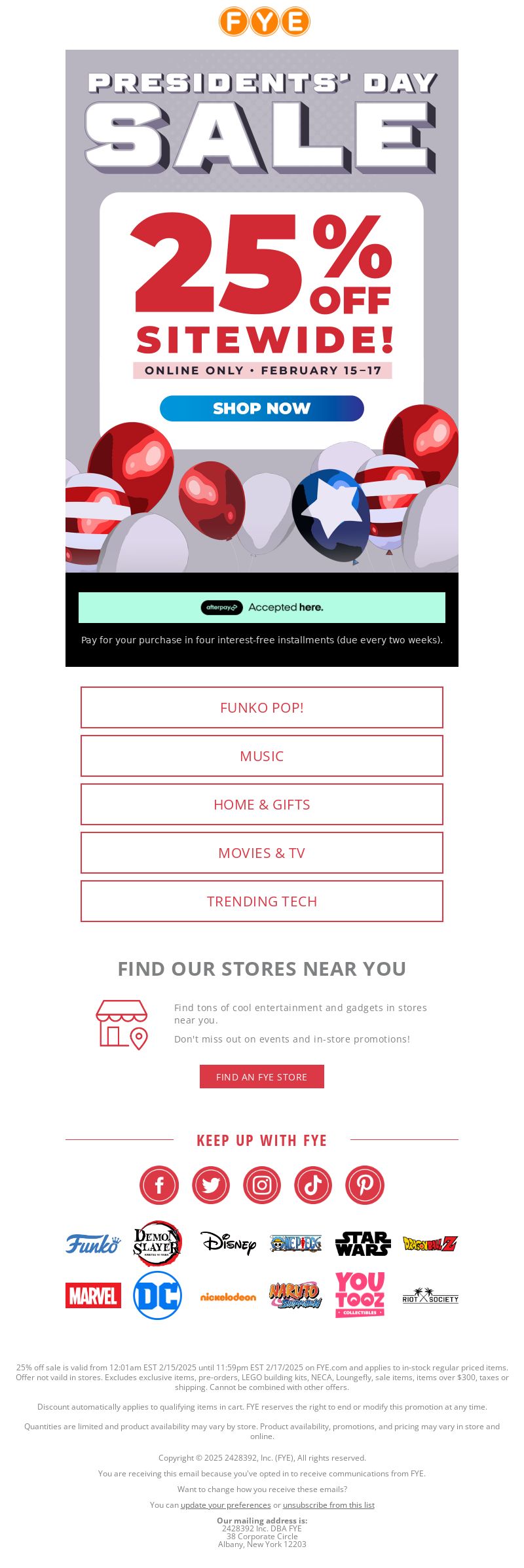Tap the Shop Now button
The width and height of the screenshot is (524, 1568).
pos(261,408)
